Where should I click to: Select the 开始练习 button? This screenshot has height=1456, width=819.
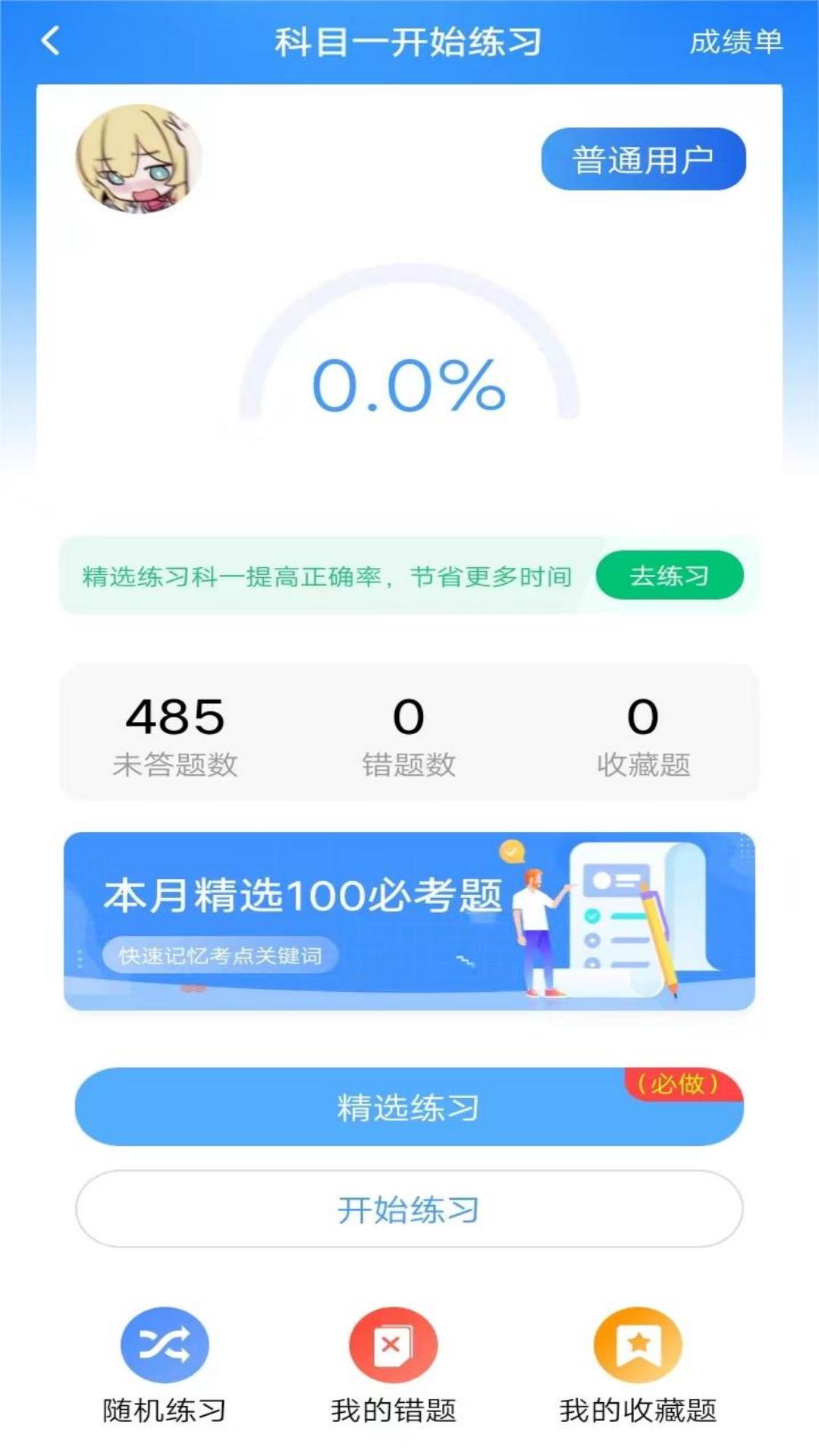[x=409, y=1209]
